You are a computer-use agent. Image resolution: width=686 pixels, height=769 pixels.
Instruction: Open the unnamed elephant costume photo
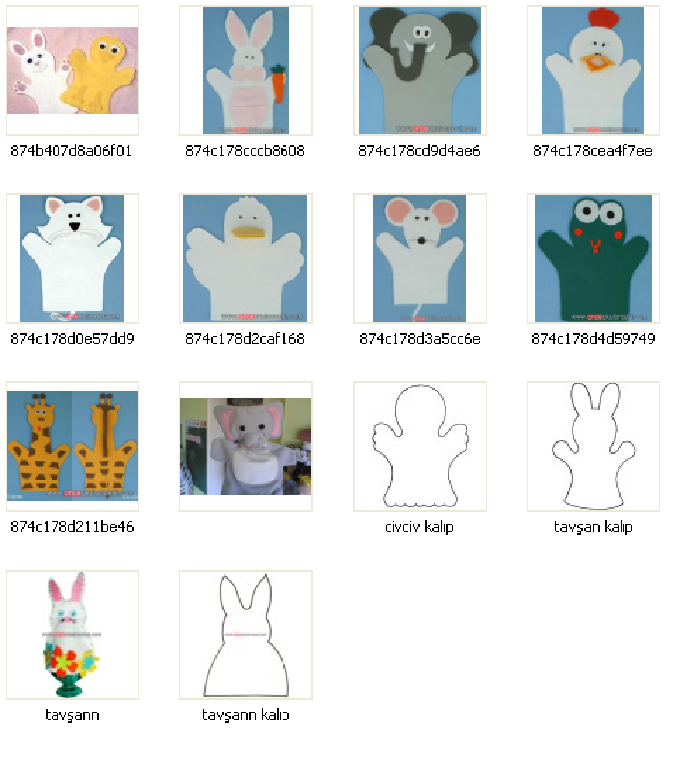[245, 446]
